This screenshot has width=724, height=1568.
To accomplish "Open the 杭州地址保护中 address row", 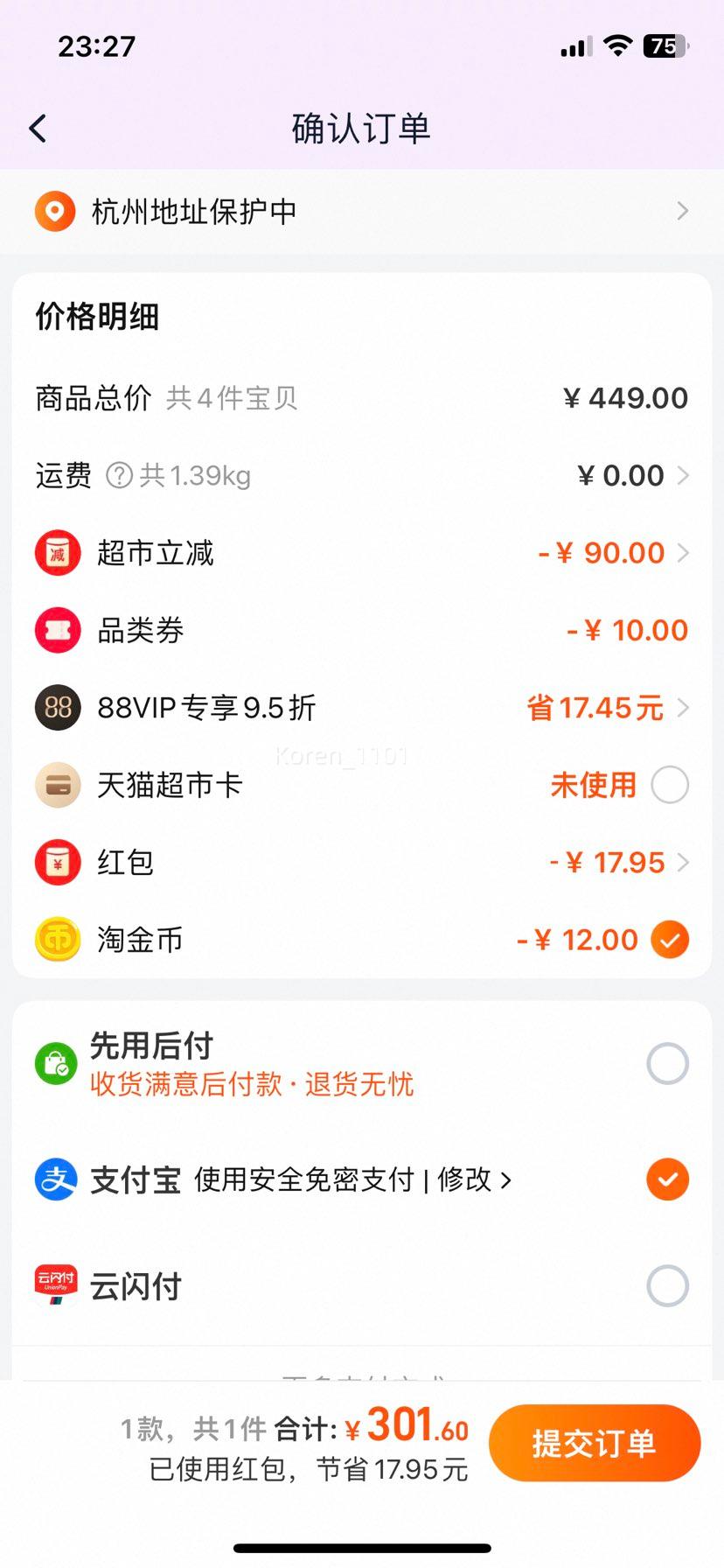I will pos(362,212).
